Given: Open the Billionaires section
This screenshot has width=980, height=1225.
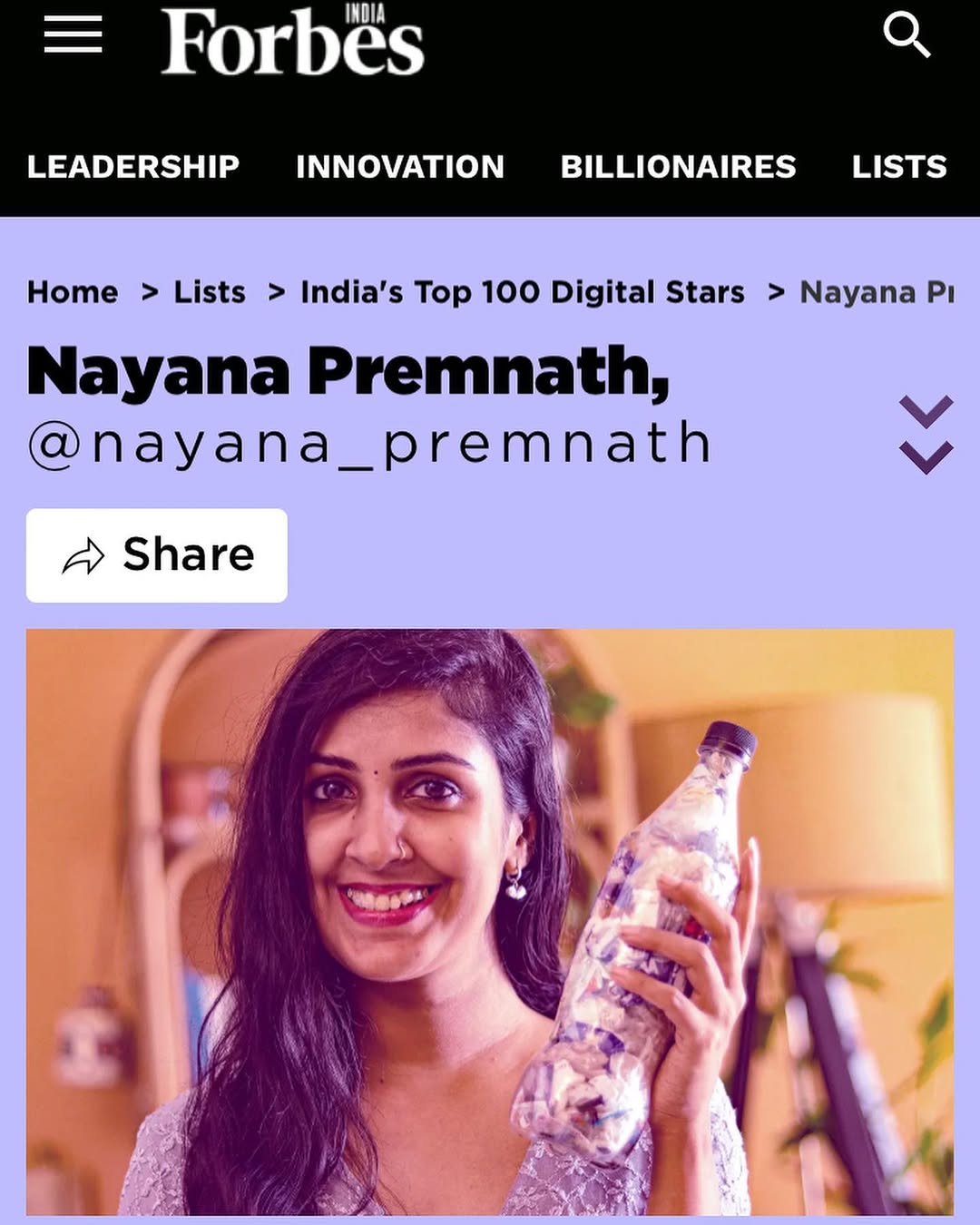Looking at the screenshot, I should point(678,167).
